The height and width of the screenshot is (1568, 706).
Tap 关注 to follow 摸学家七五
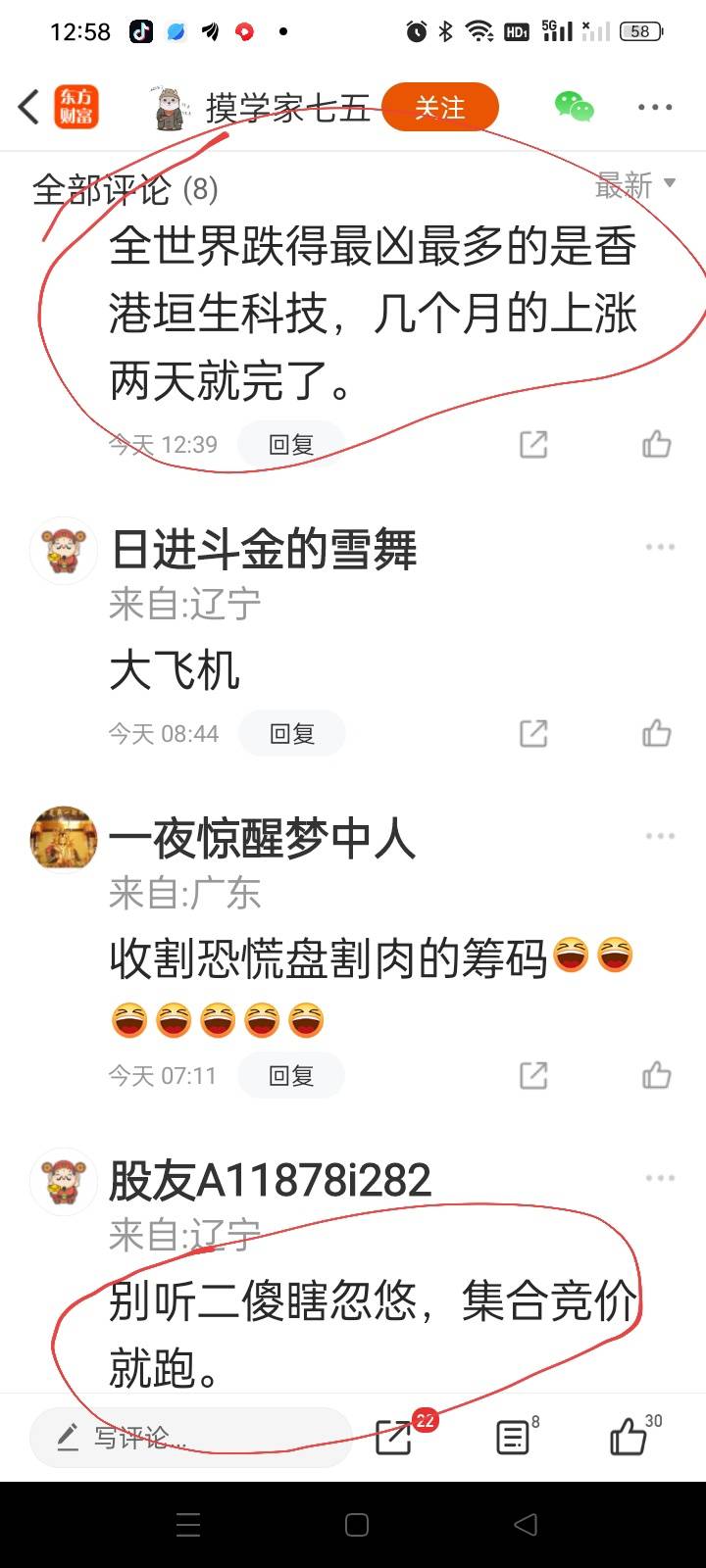(439, 107)
